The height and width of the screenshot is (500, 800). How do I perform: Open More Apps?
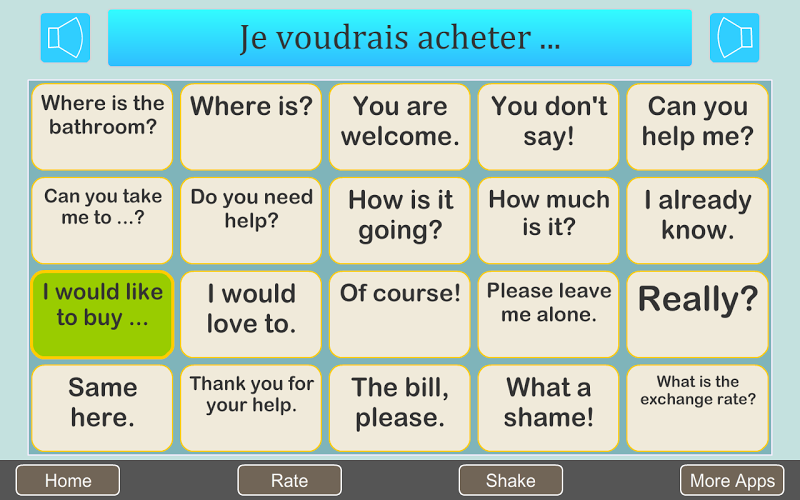(732, 480)
